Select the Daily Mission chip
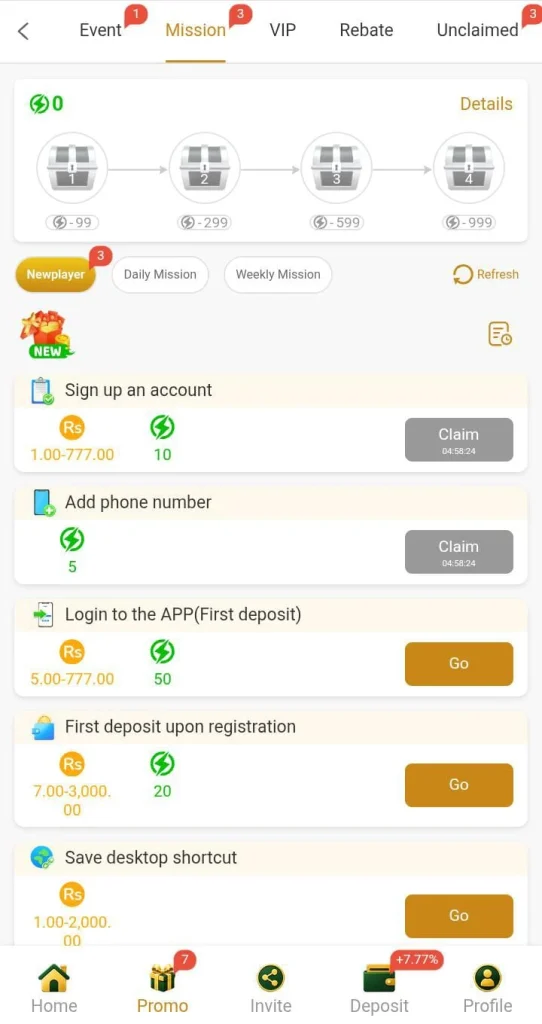This screenshot has width=542, height=1024. [x=160, y=274]
